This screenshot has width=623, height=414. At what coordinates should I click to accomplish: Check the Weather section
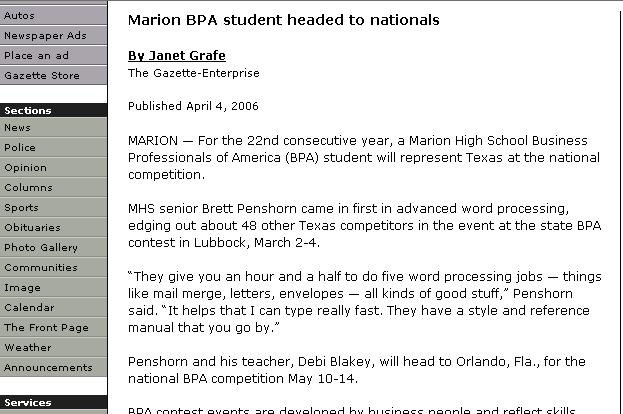27,348
